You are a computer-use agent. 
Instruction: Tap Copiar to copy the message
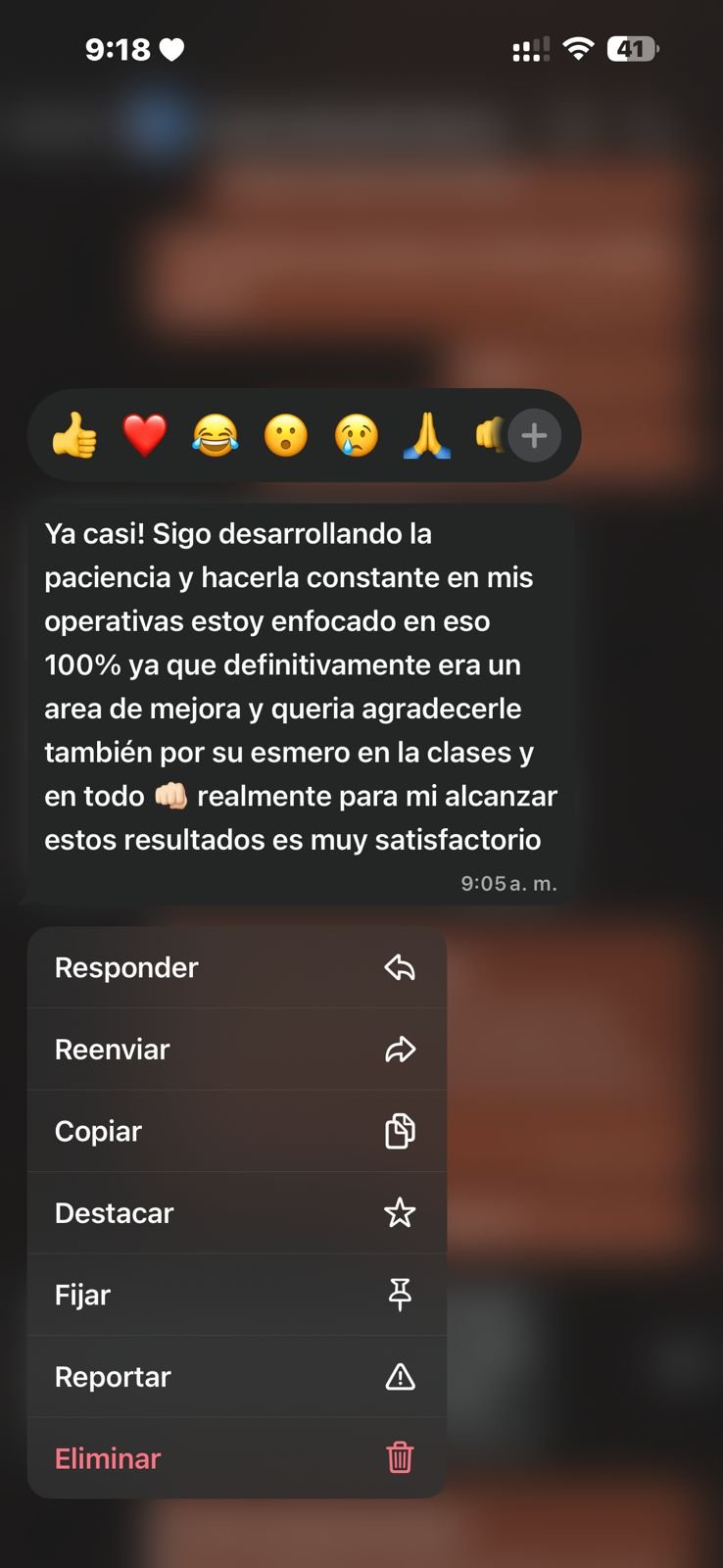[x=237, y=1132]
